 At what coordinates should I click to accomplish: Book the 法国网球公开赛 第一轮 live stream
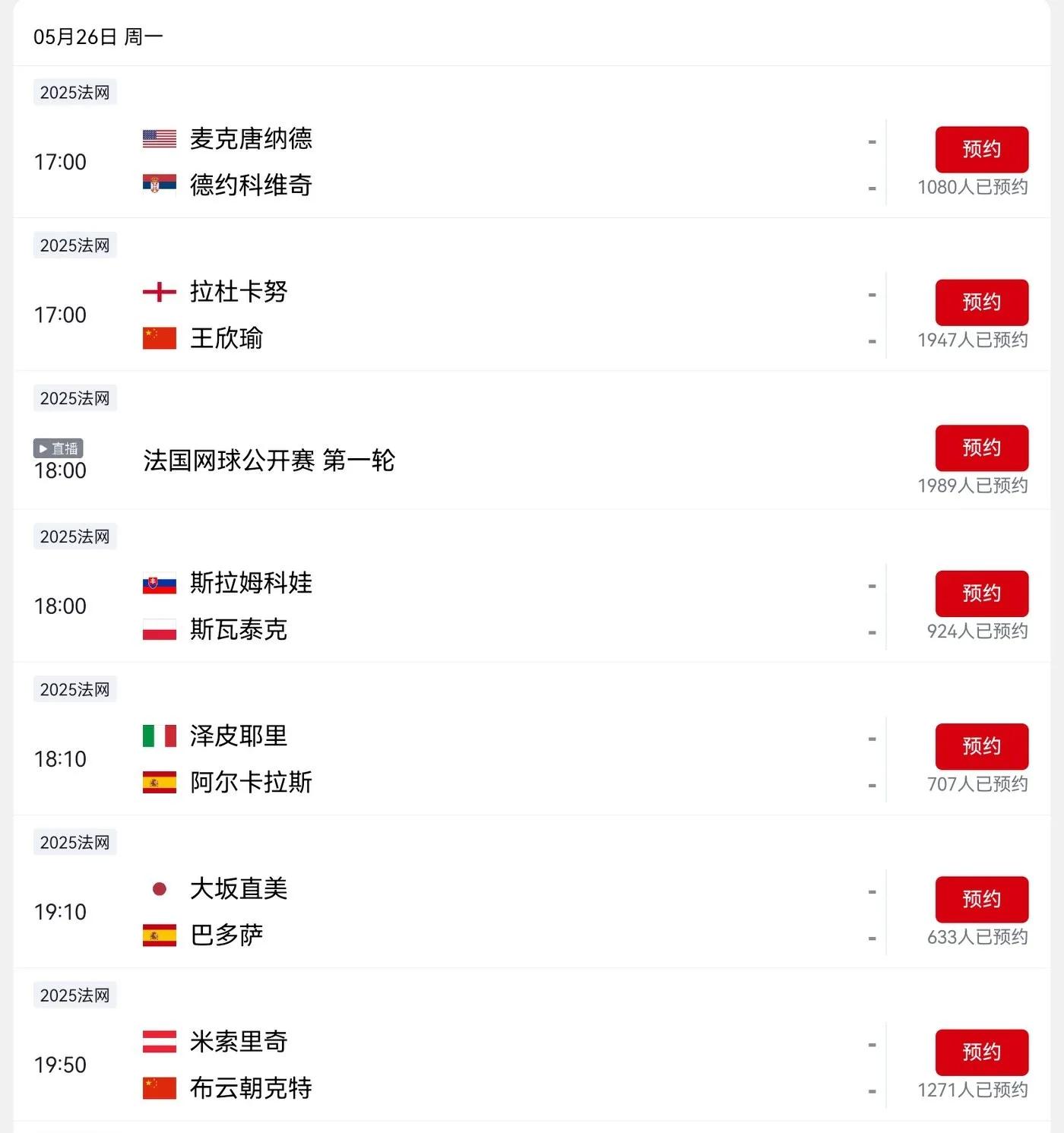(x=981, y=448)
